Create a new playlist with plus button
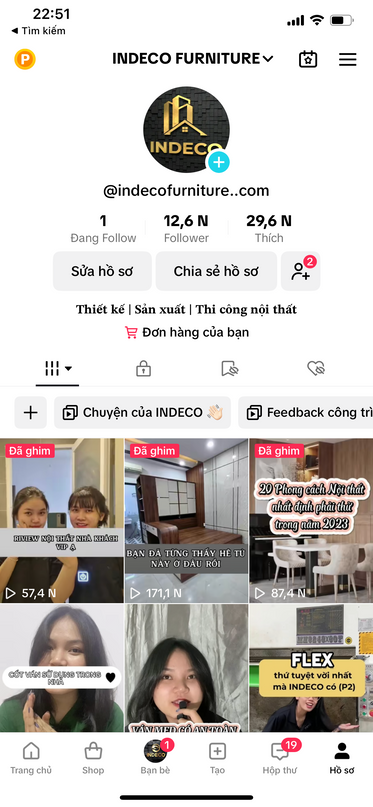Image resolution: width=373 pixels, height=807 pixels. [30, 412]
